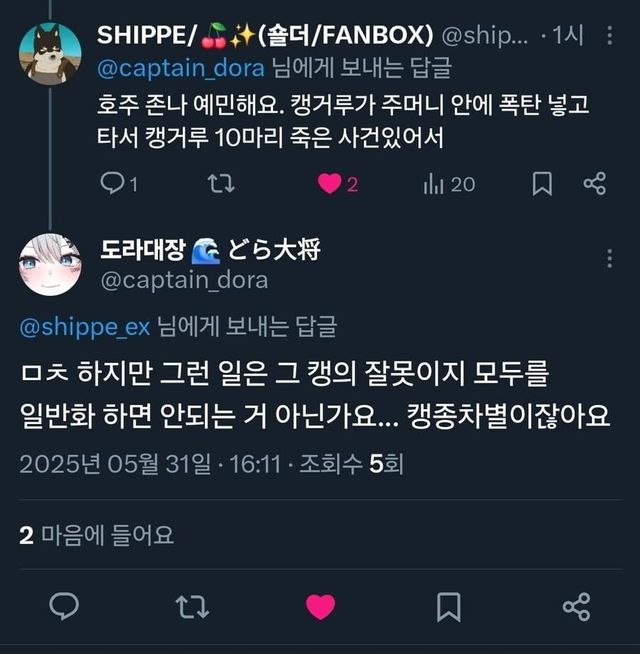Open SHIPPE's profile picture
Viewport: 640px width, 654px height.
(x=50, y=53)
